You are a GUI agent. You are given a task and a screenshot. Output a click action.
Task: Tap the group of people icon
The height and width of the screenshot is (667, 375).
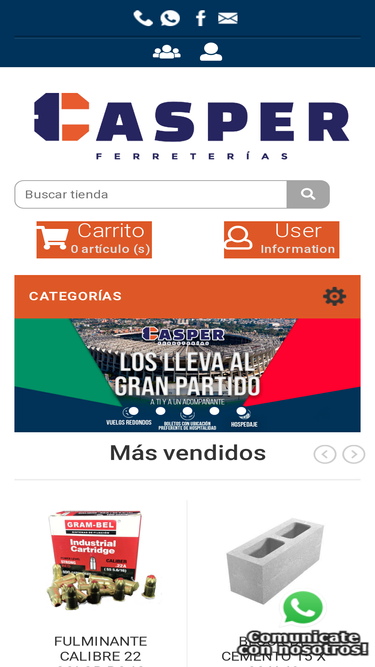(167, 52)
